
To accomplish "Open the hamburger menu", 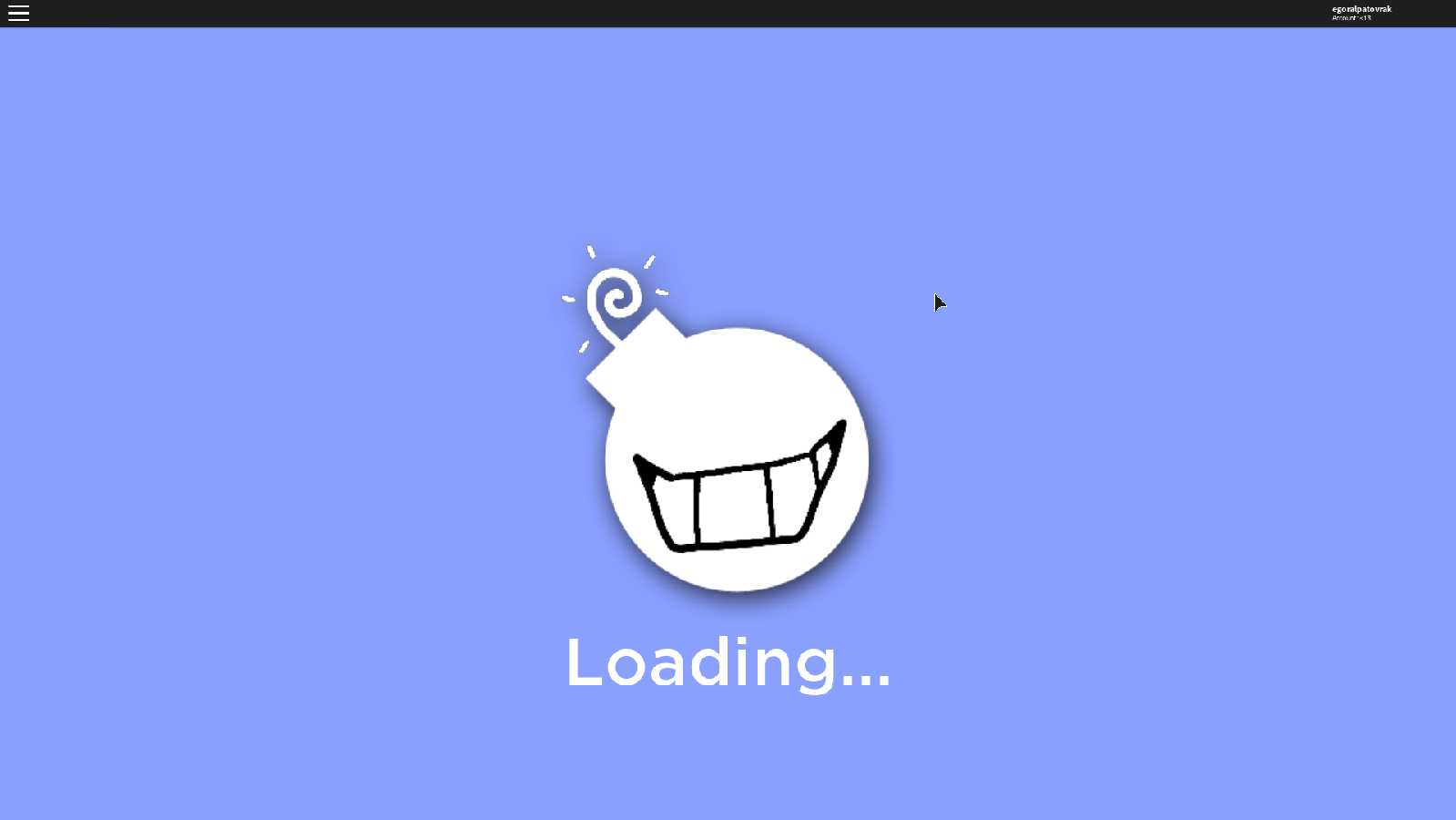I will tap(19, 13).
